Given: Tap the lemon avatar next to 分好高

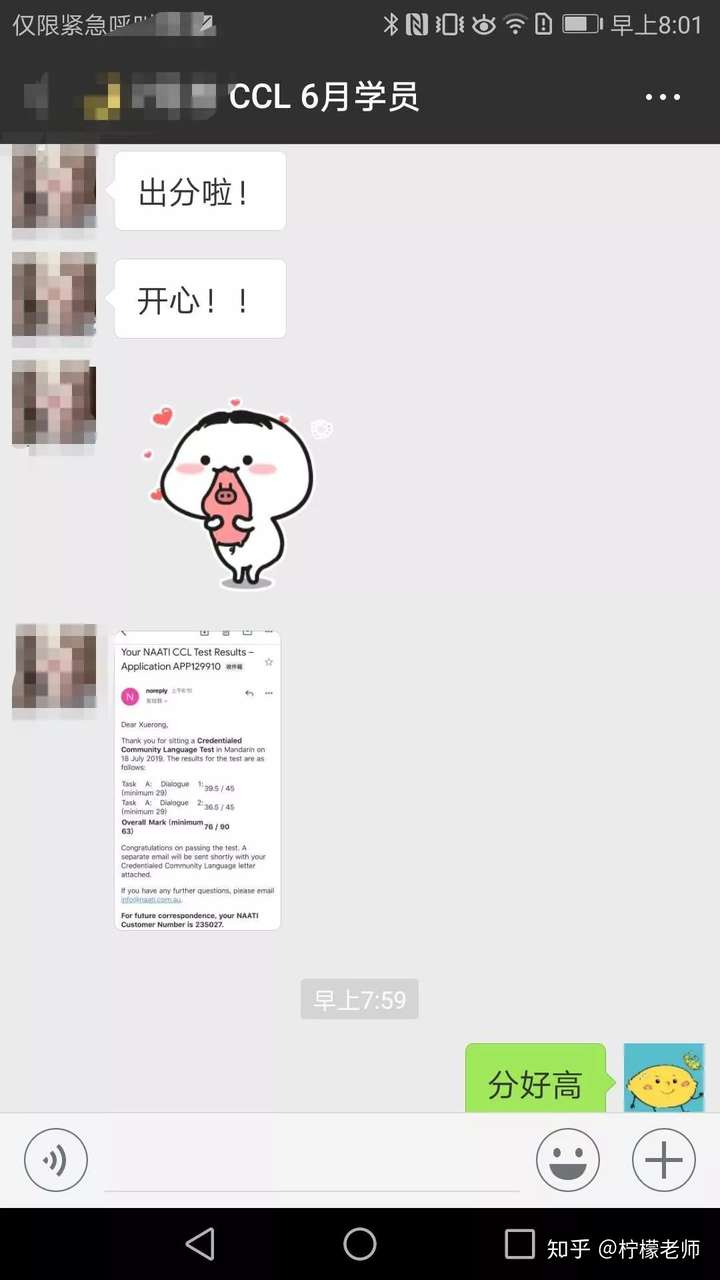Looking at the screenshot, I should pyautogui.click(x=664, y=1079).
